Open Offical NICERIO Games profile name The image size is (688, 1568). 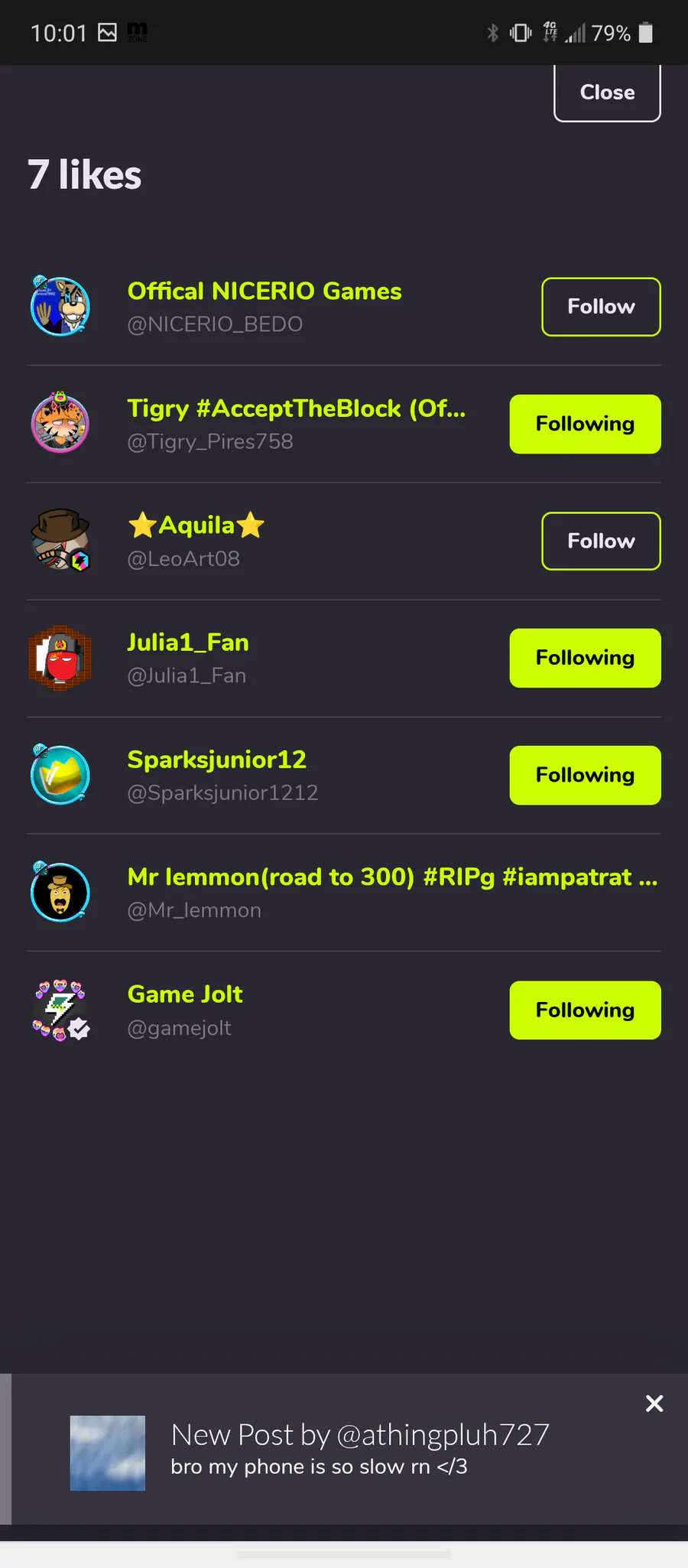click(264, 291)
